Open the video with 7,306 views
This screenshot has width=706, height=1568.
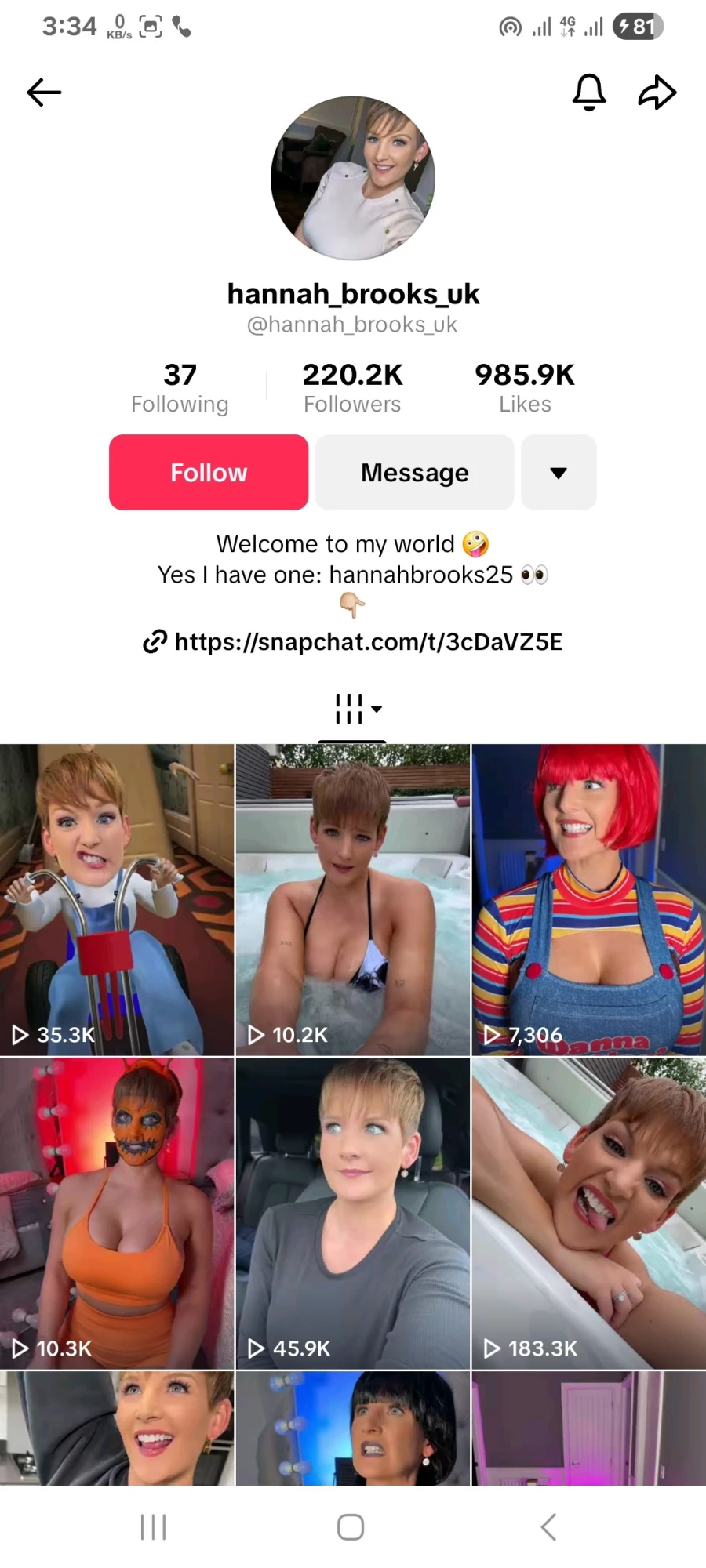click(588, 899)
